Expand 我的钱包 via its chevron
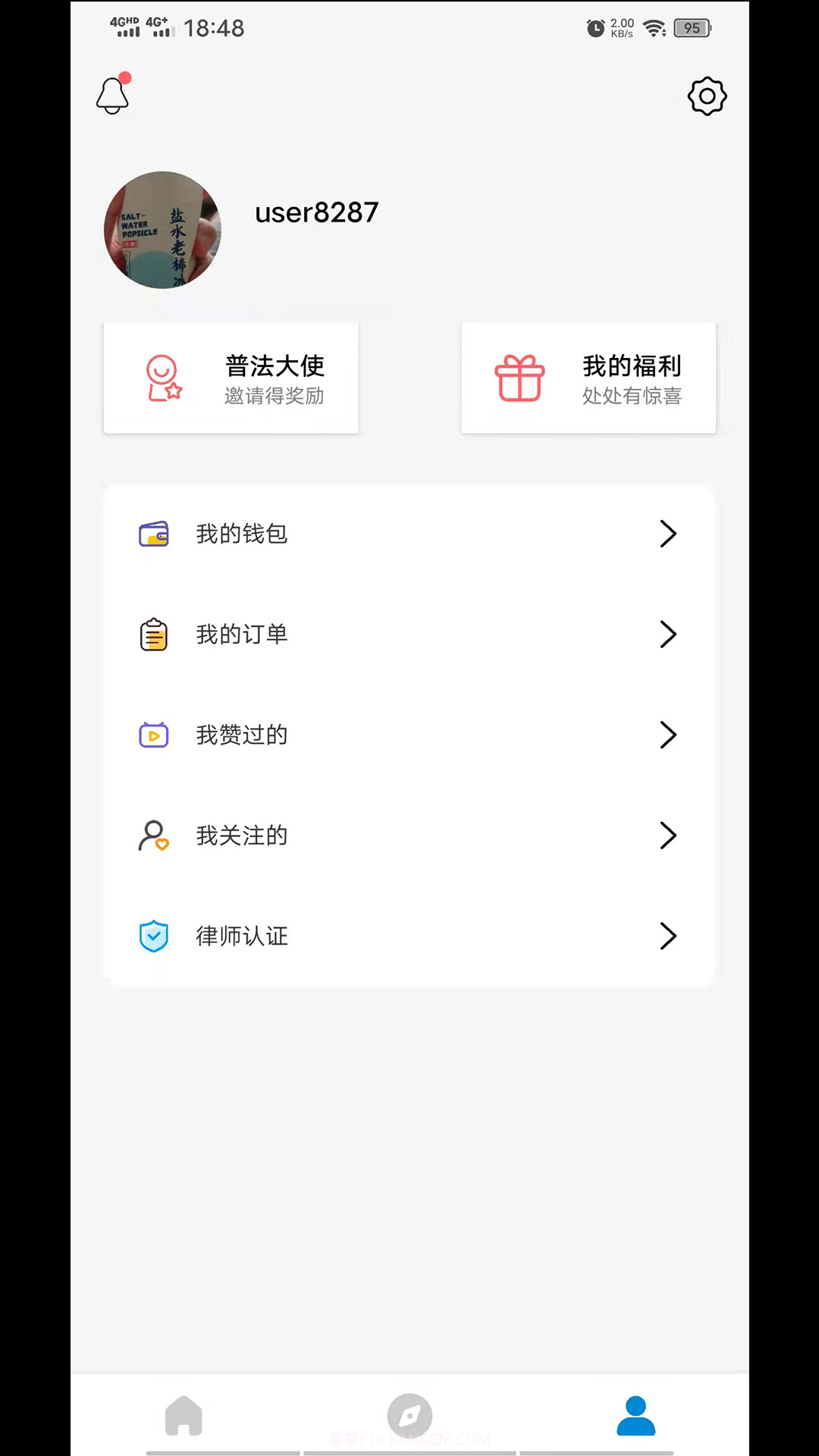Screen dimensions: 819x1456 [668, 533]
